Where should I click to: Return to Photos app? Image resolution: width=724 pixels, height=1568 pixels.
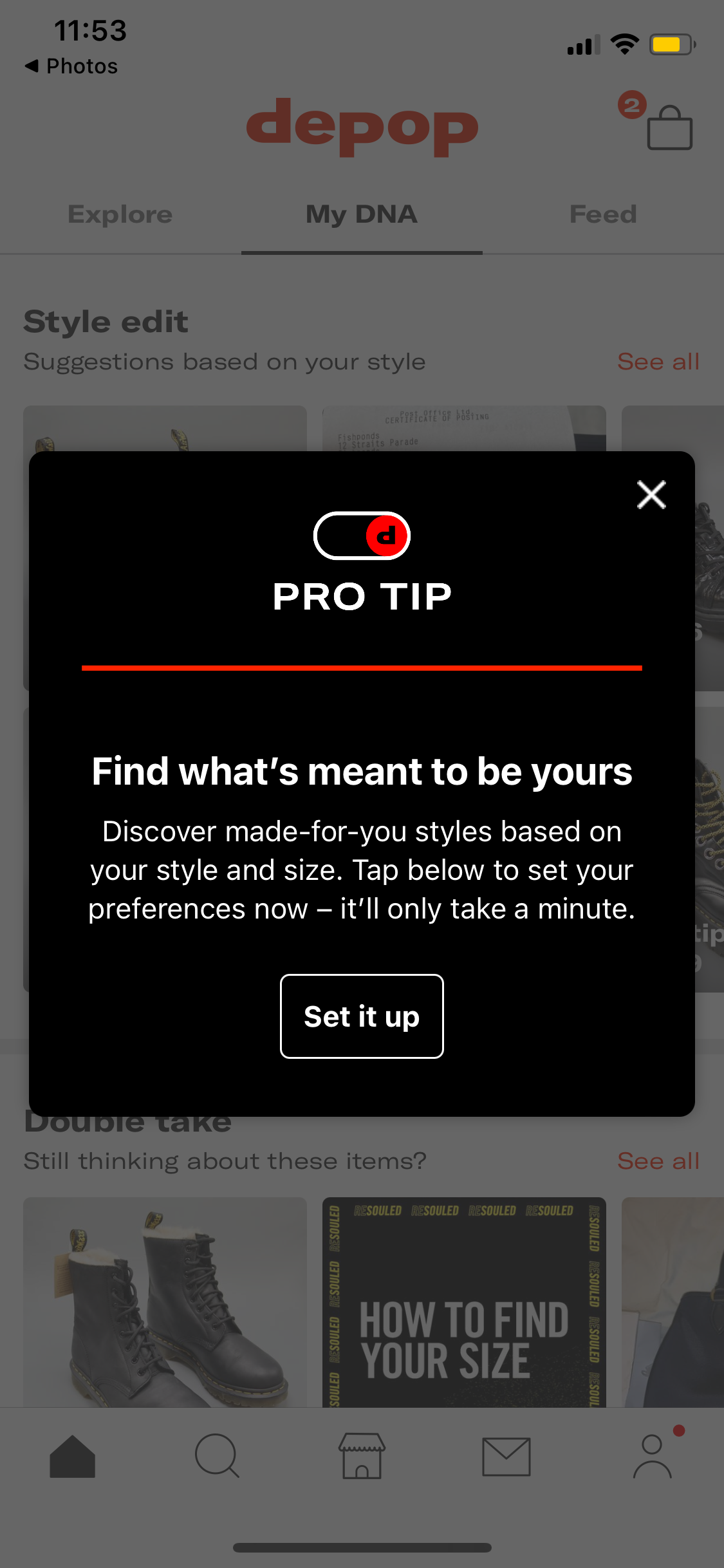71,66
